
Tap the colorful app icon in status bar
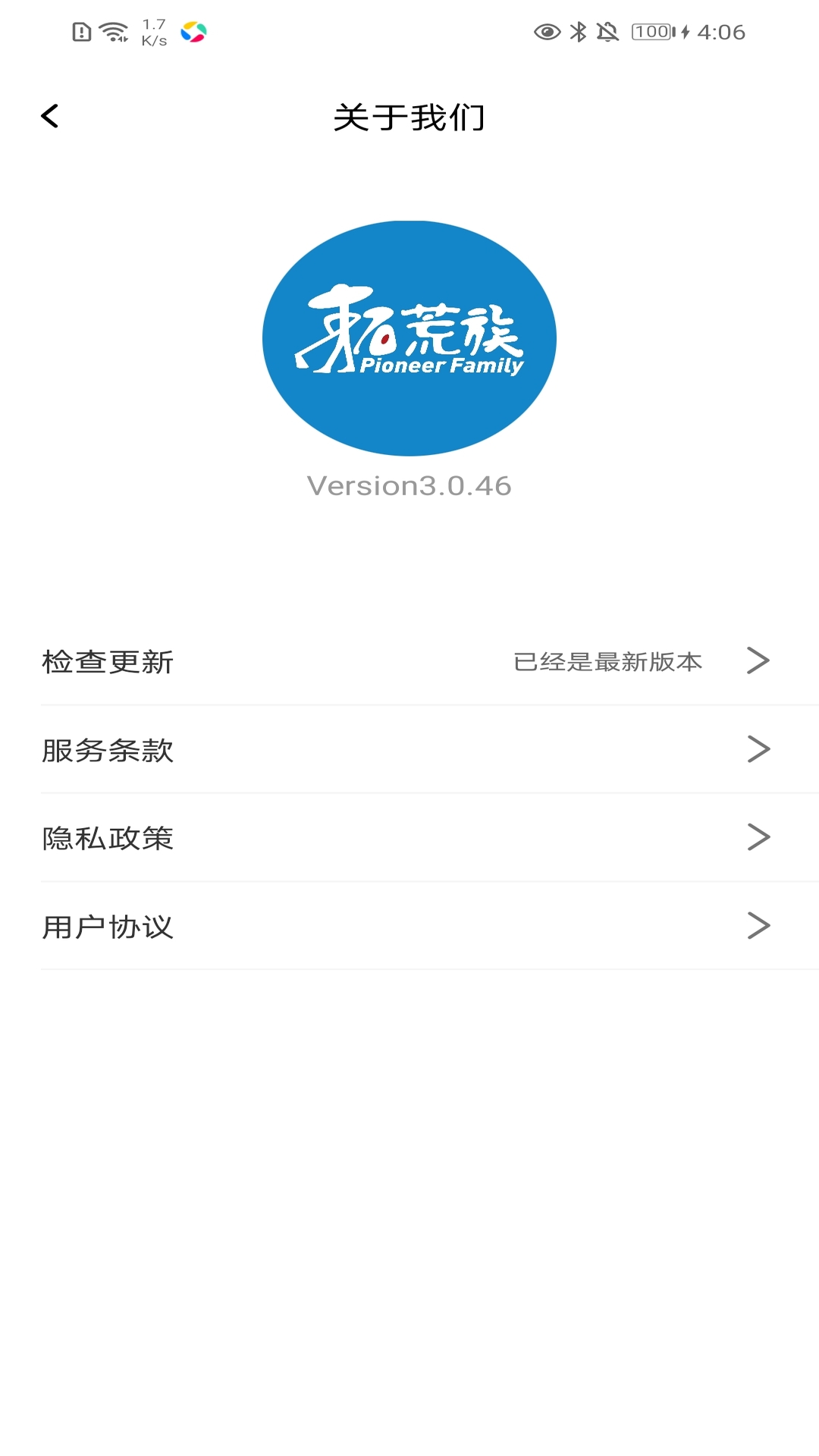pyautogui.click(x=193, y=32)
